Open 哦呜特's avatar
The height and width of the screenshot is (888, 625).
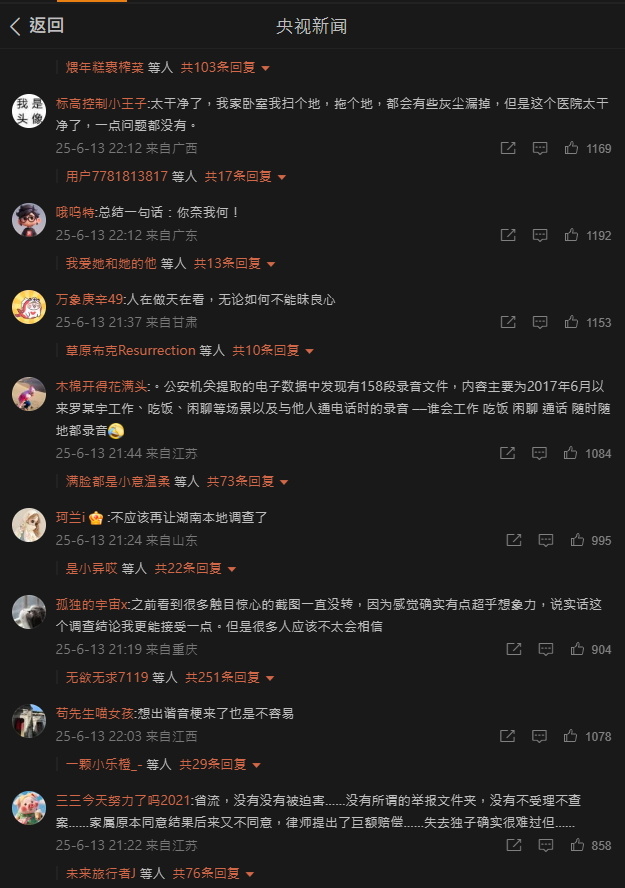pyautogui.click(x=28, y=219)
